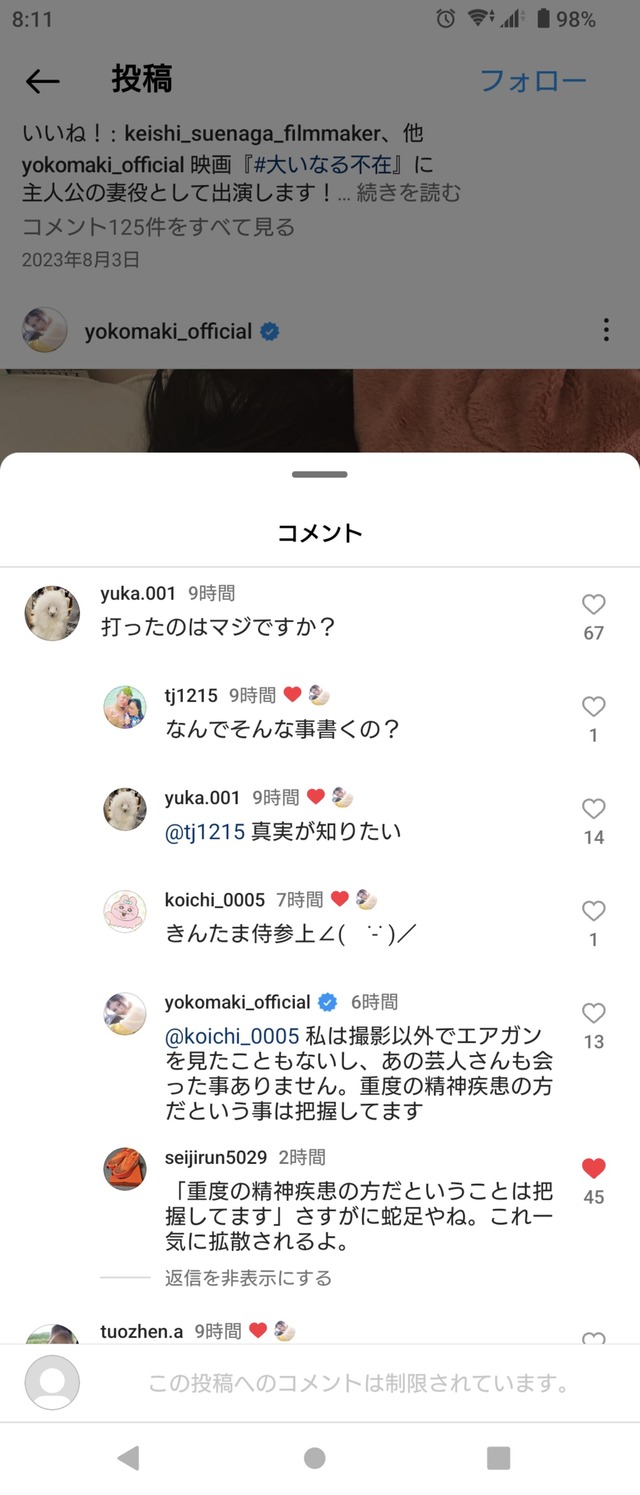Tap the @koichi_0005 mention link
This screenshot has height=1495, width=640.
coord(232,1037)
